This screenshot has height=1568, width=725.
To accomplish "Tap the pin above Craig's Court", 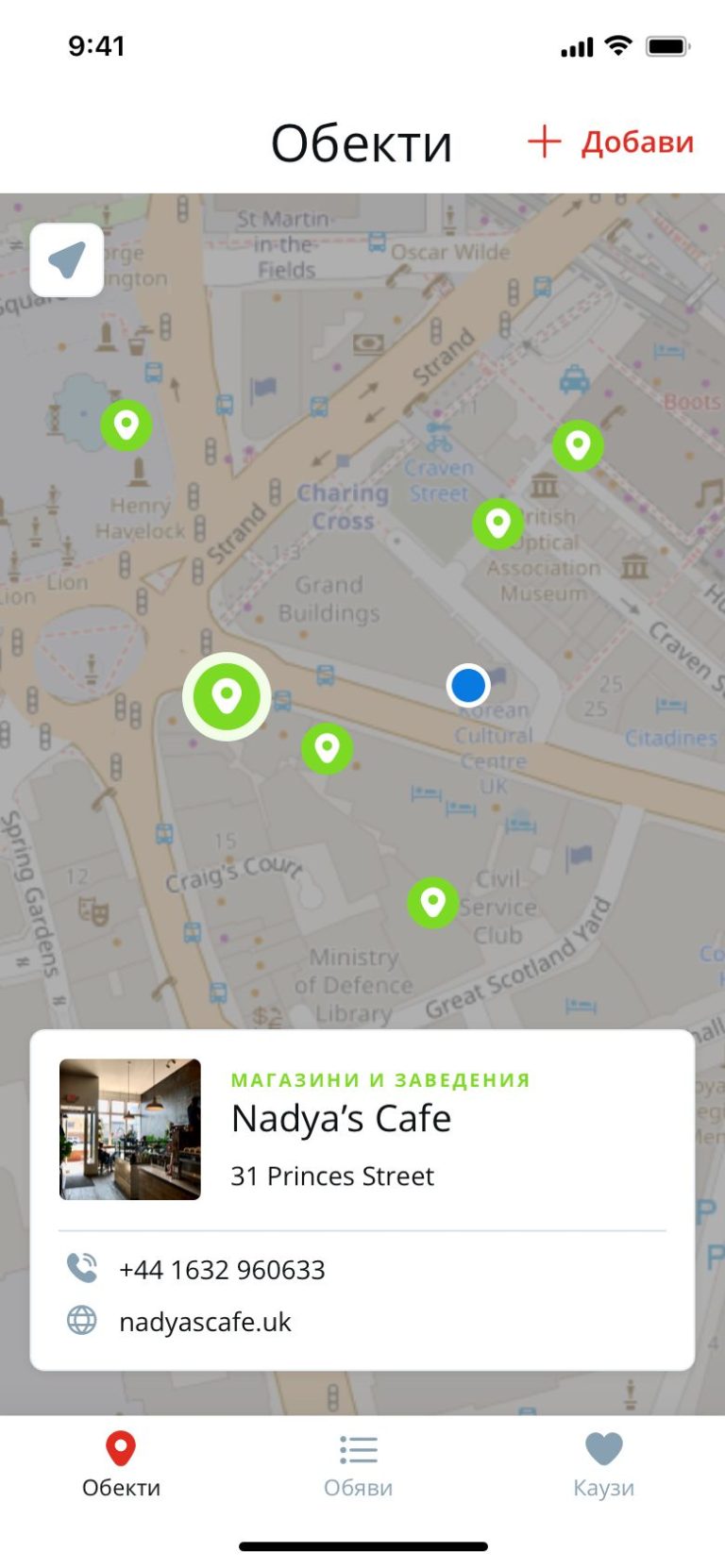I will pos(327,748).
